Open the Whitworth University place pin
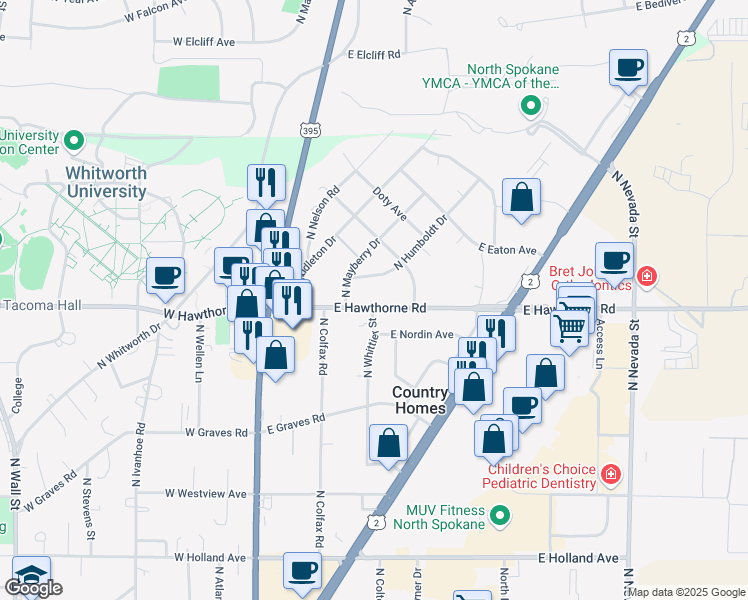This screenshot has height=600, width=748. [x=74, y=141]
